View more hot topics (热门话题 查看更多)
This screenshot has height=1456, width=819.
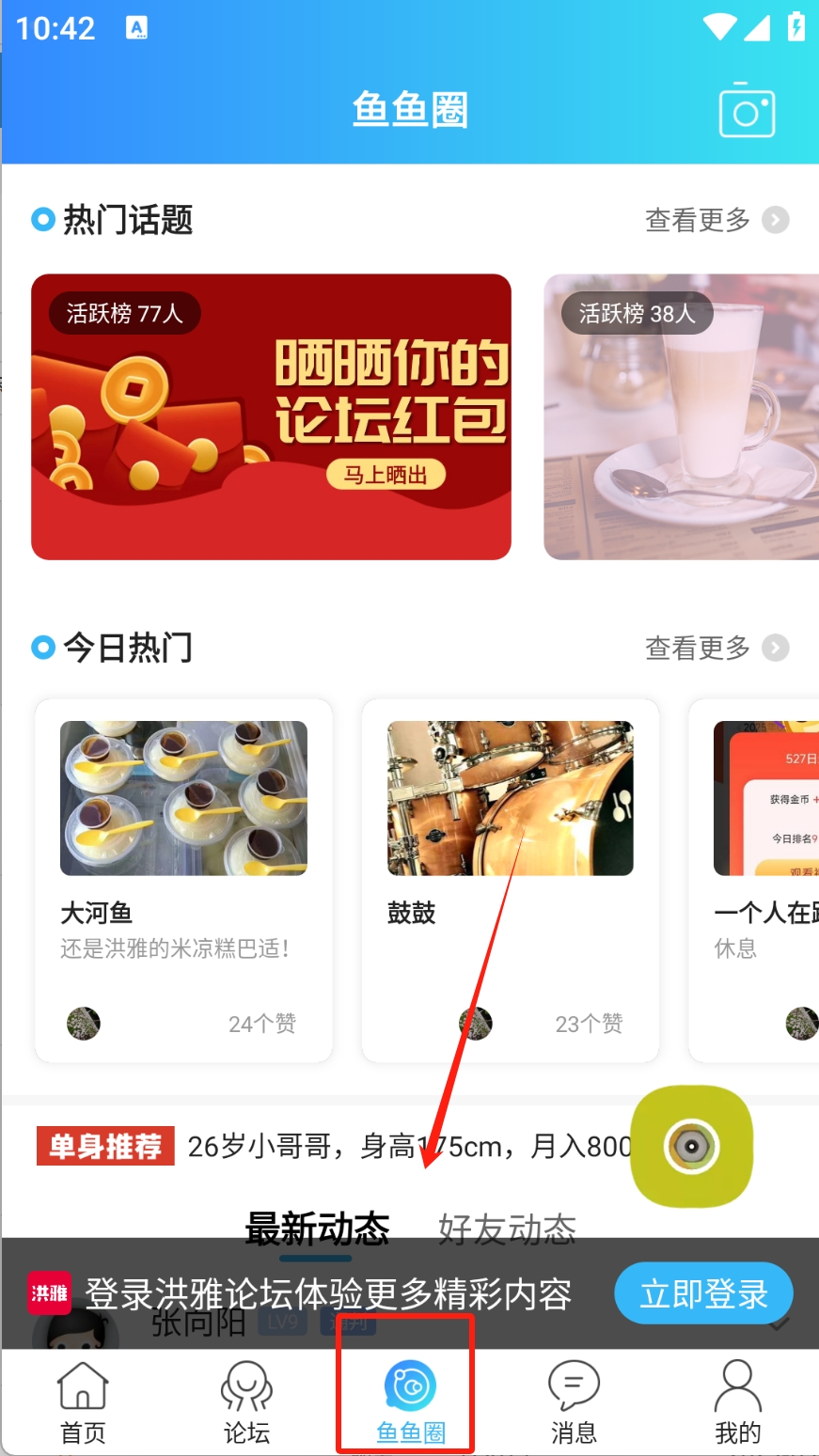click(x=716, y=220)
